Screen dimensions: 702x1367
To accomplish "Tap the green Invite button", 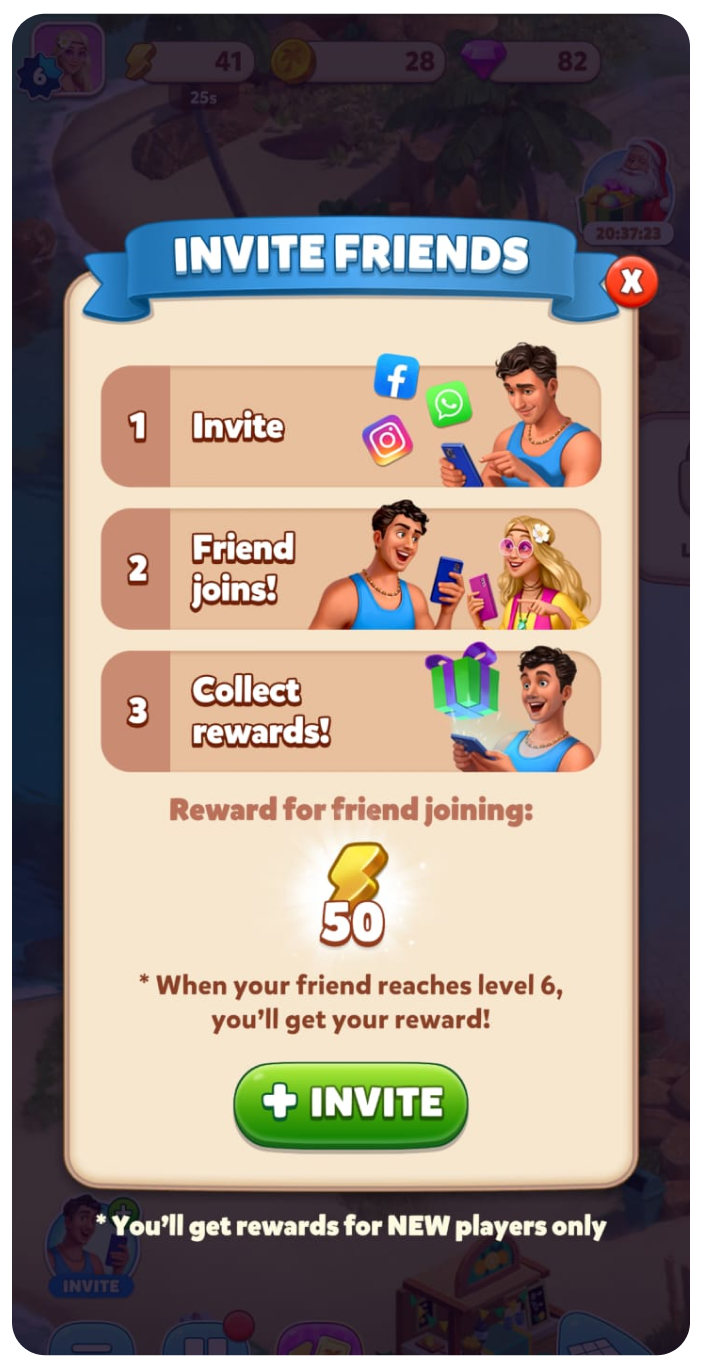I will click(x=351, y=1103).
